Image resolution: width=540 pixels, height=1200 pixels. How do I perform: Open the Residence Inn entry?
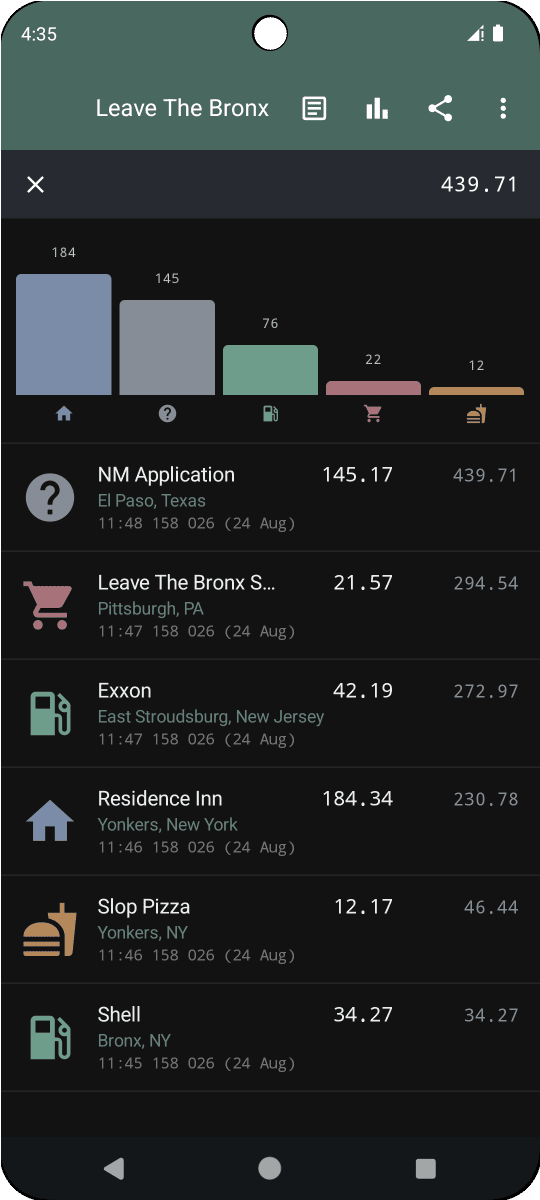click(270, 821)
